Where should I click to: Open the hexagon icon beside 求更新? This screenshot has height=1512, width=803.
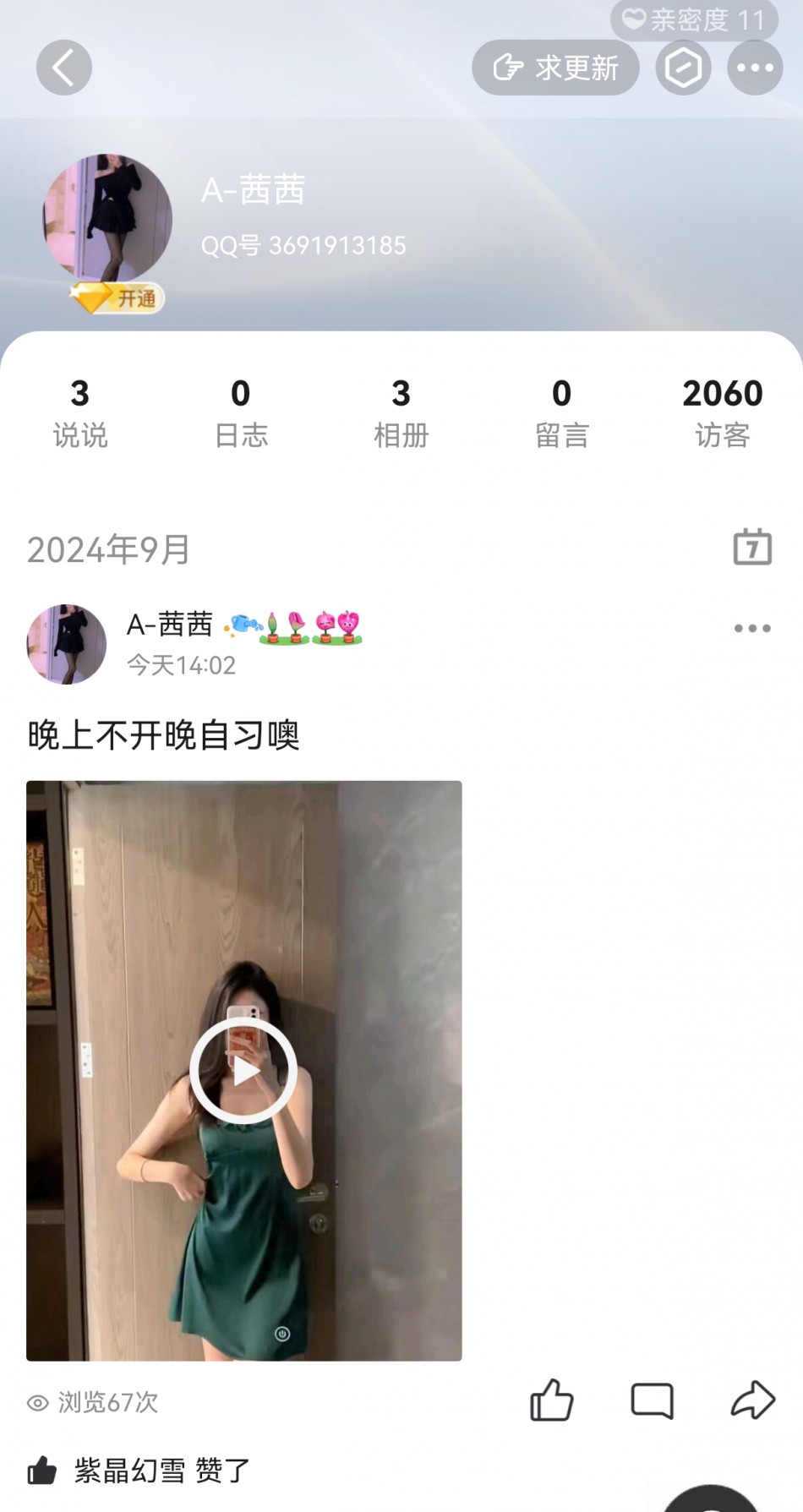[x=683, y=68]
